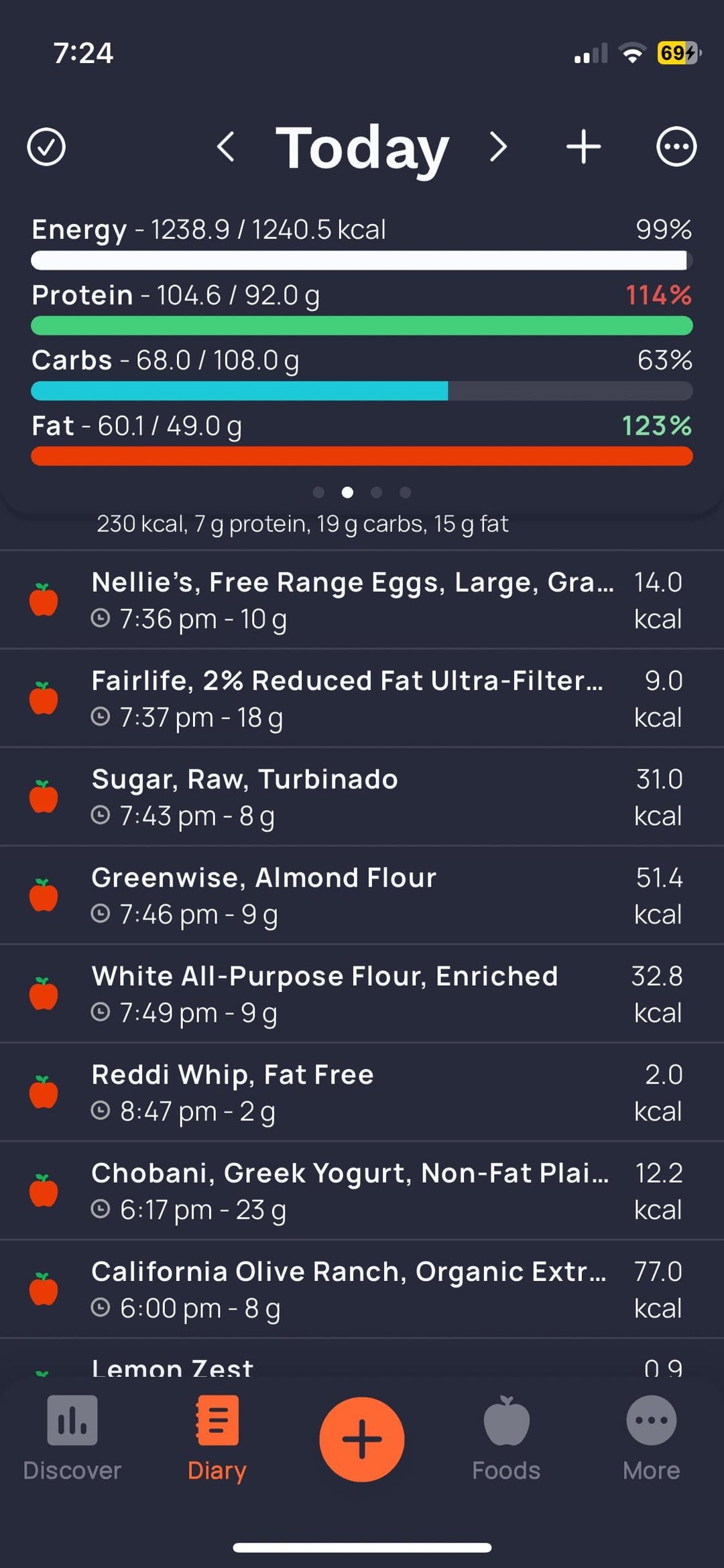This screenshot has height=1568, width=724.
Task: Open the Chobani Greek Yogurt entry
Action: coord(362,1191)
